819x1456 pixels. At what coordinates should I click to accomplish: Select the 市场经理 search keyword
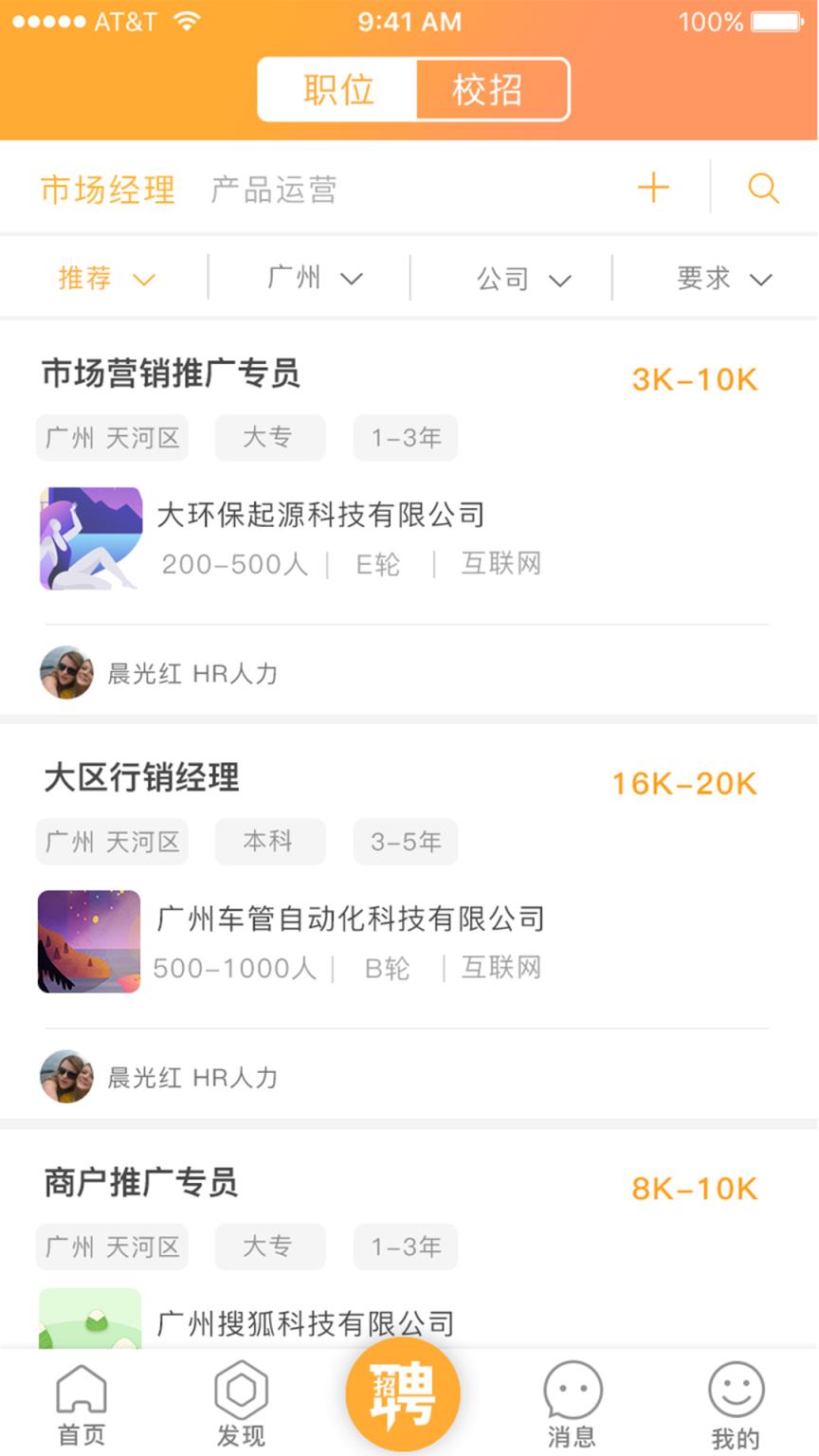(106, 190)
